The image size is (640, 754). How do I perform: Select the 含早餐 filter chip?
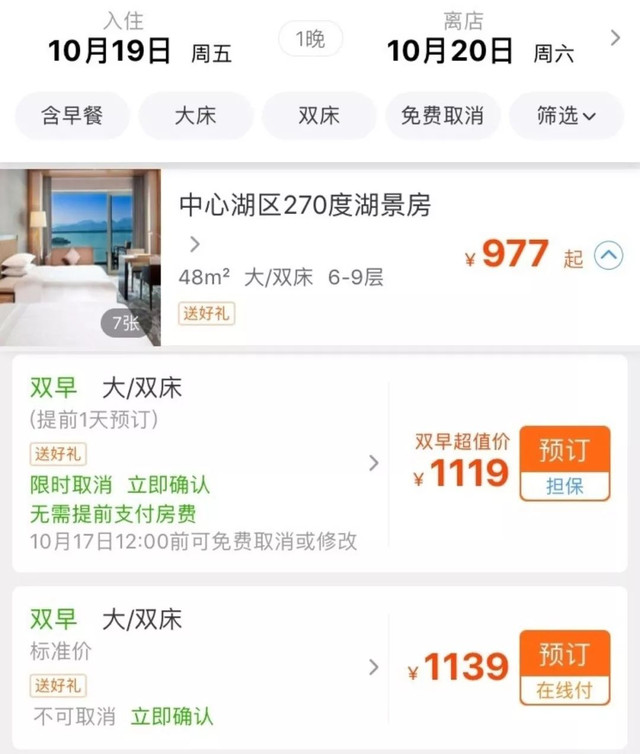point(72,116)
